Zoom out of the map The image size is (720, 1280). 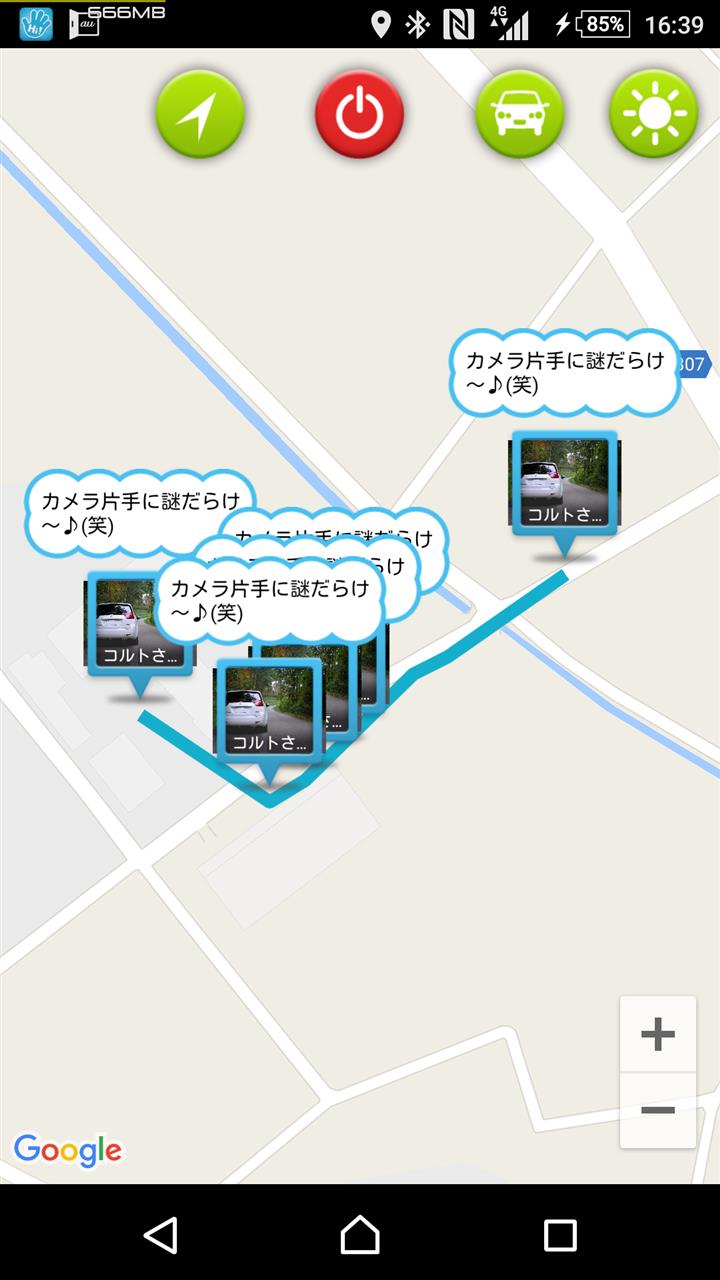(657, 1111)
